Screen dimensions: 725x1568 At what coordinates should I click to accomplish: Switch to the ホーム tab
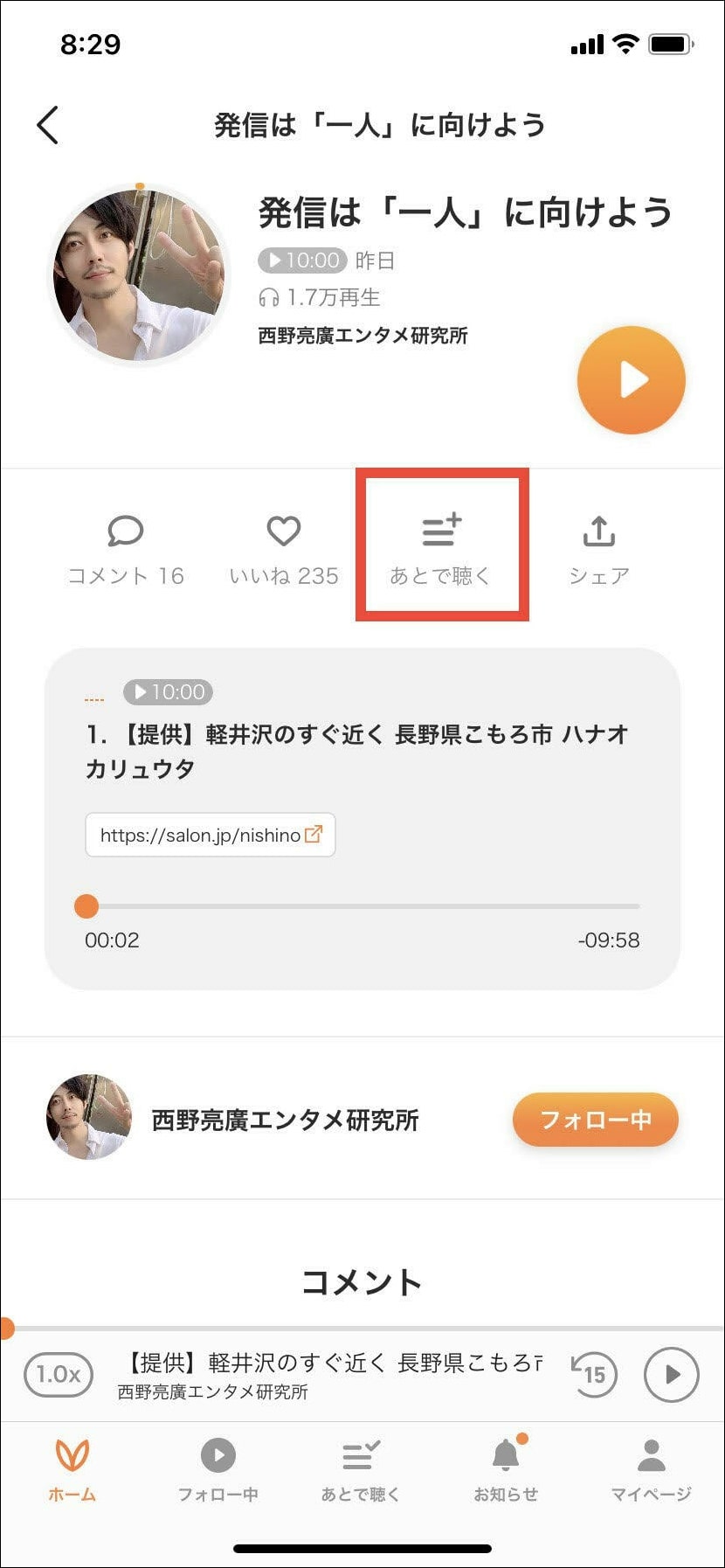(72, 1470)
